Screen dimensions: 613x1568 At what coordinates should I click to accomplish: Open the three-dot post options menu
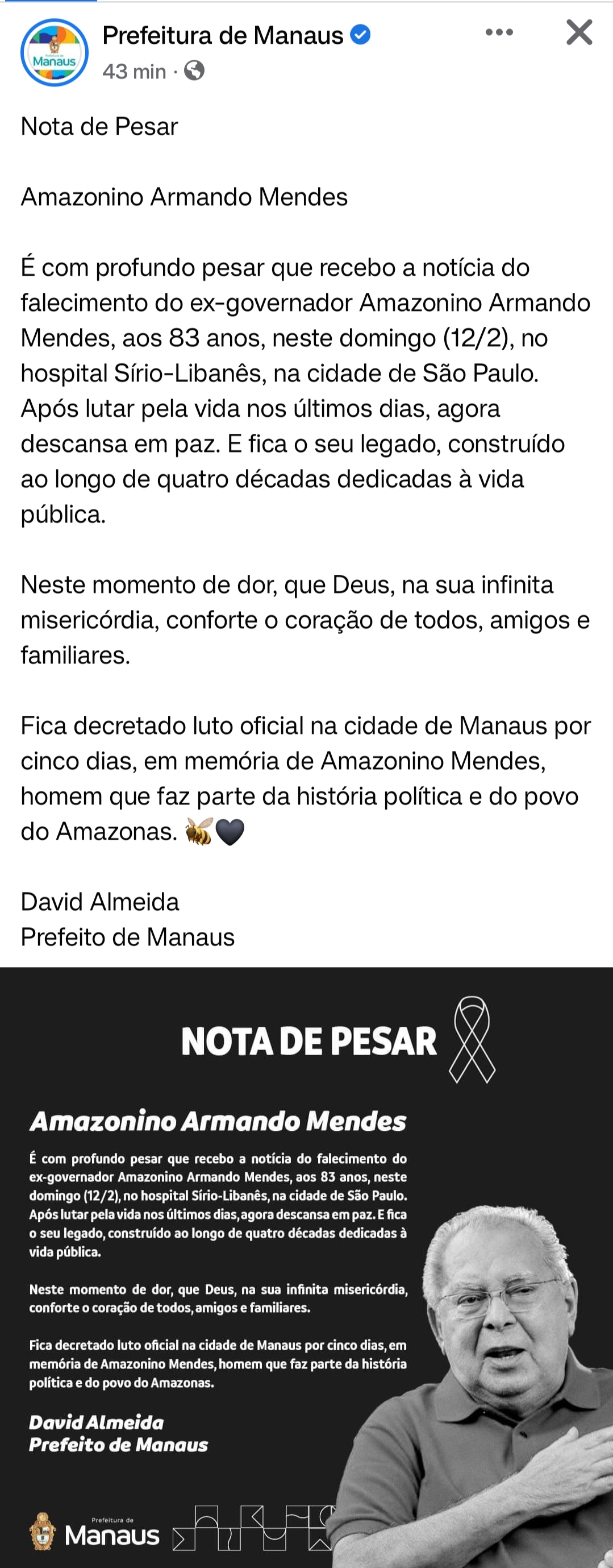tap(499, 32)
